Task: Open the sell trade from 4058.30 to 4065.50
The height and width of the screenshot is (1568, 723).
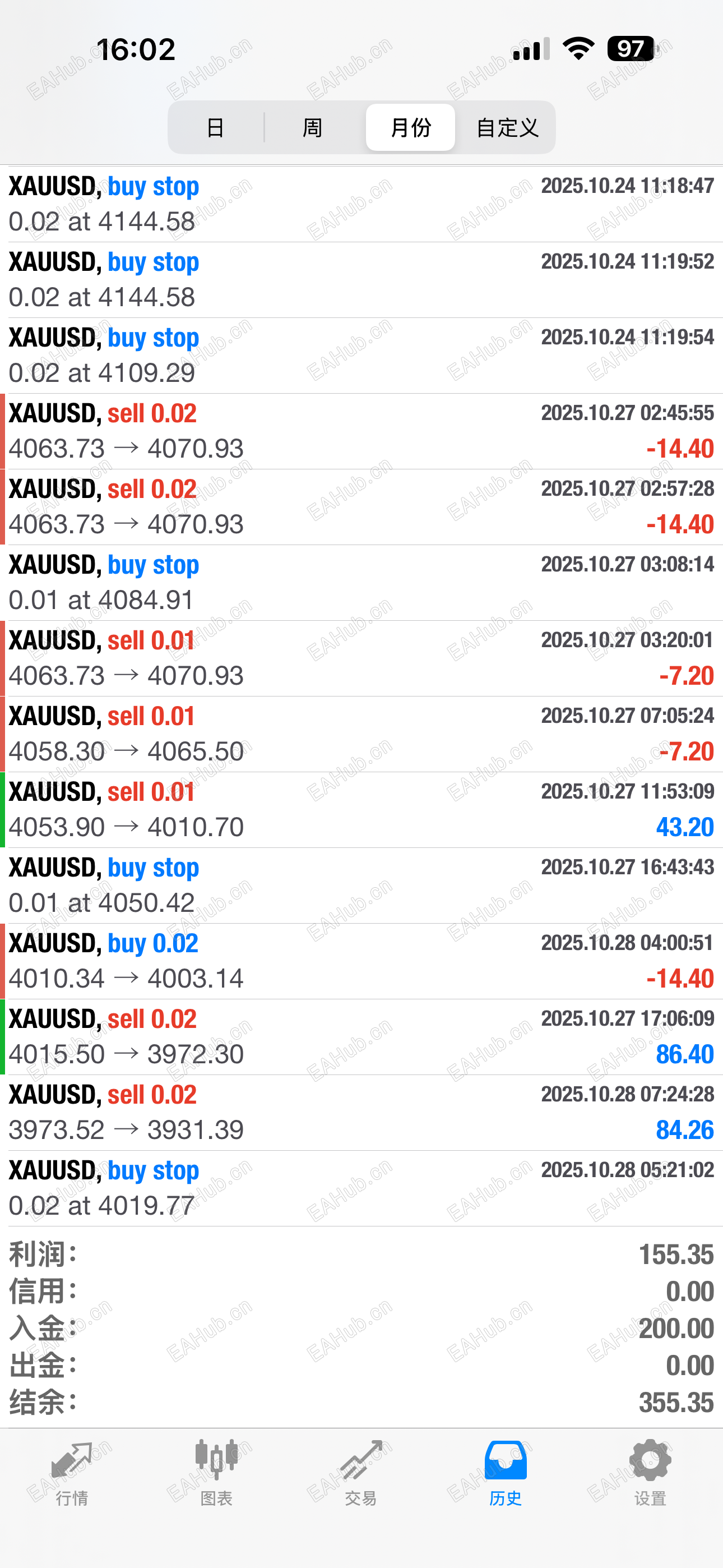Action: (361, 734)
